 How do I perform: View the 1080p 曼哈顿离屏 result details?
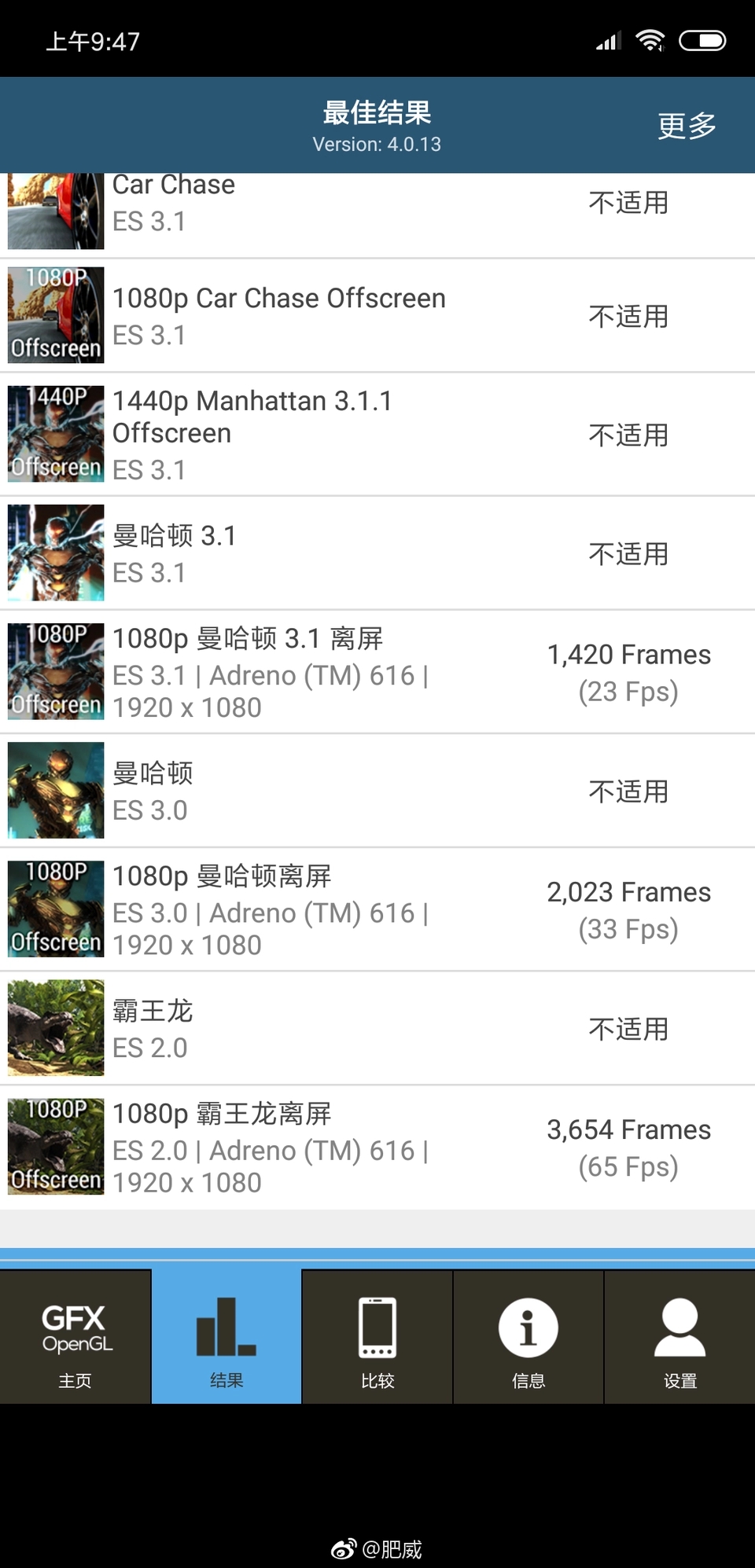[x=377, y=909]
